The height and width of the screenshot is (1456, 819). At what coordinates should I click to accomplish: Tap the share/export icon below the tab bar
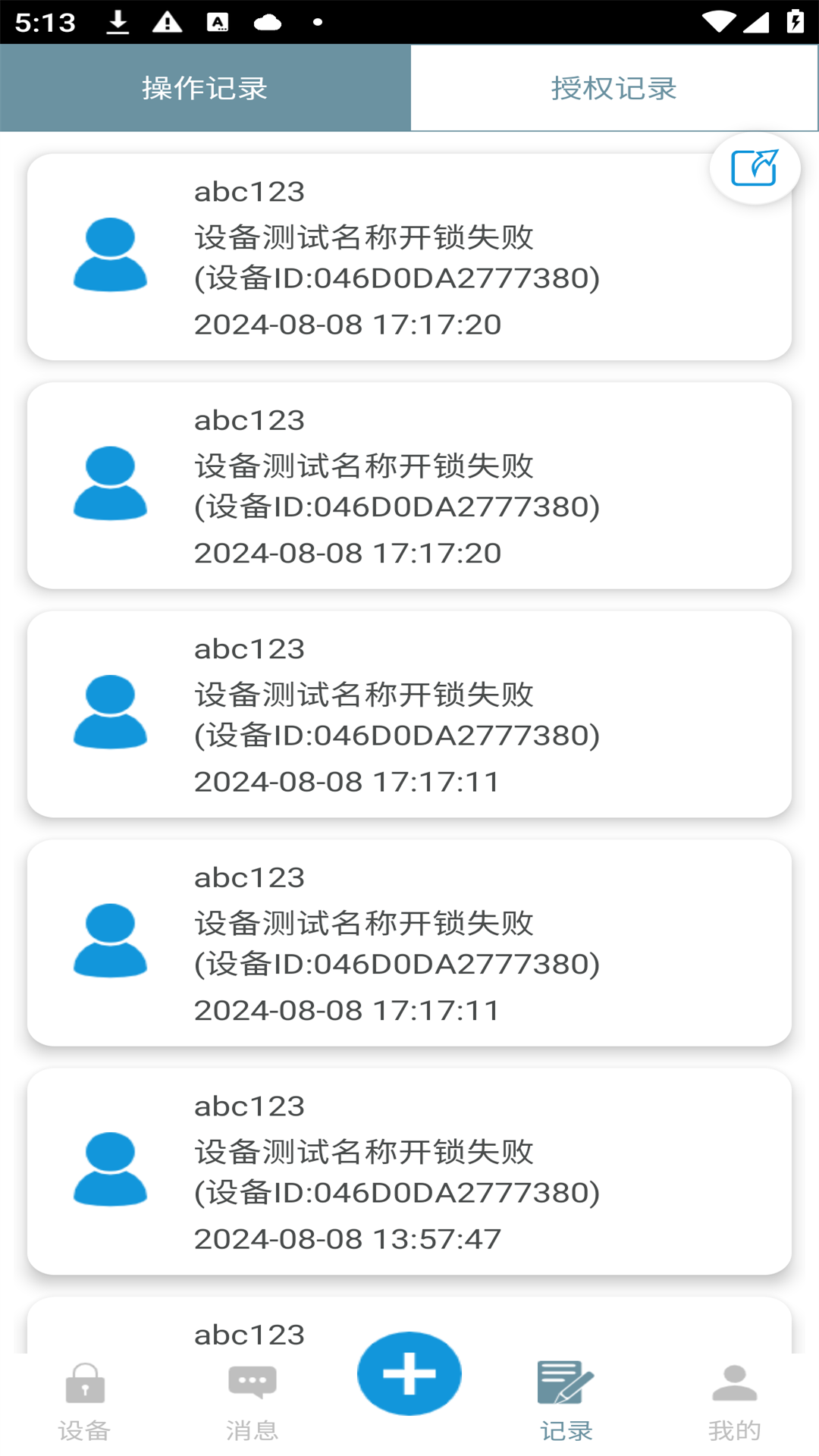(x=755, y=169)
